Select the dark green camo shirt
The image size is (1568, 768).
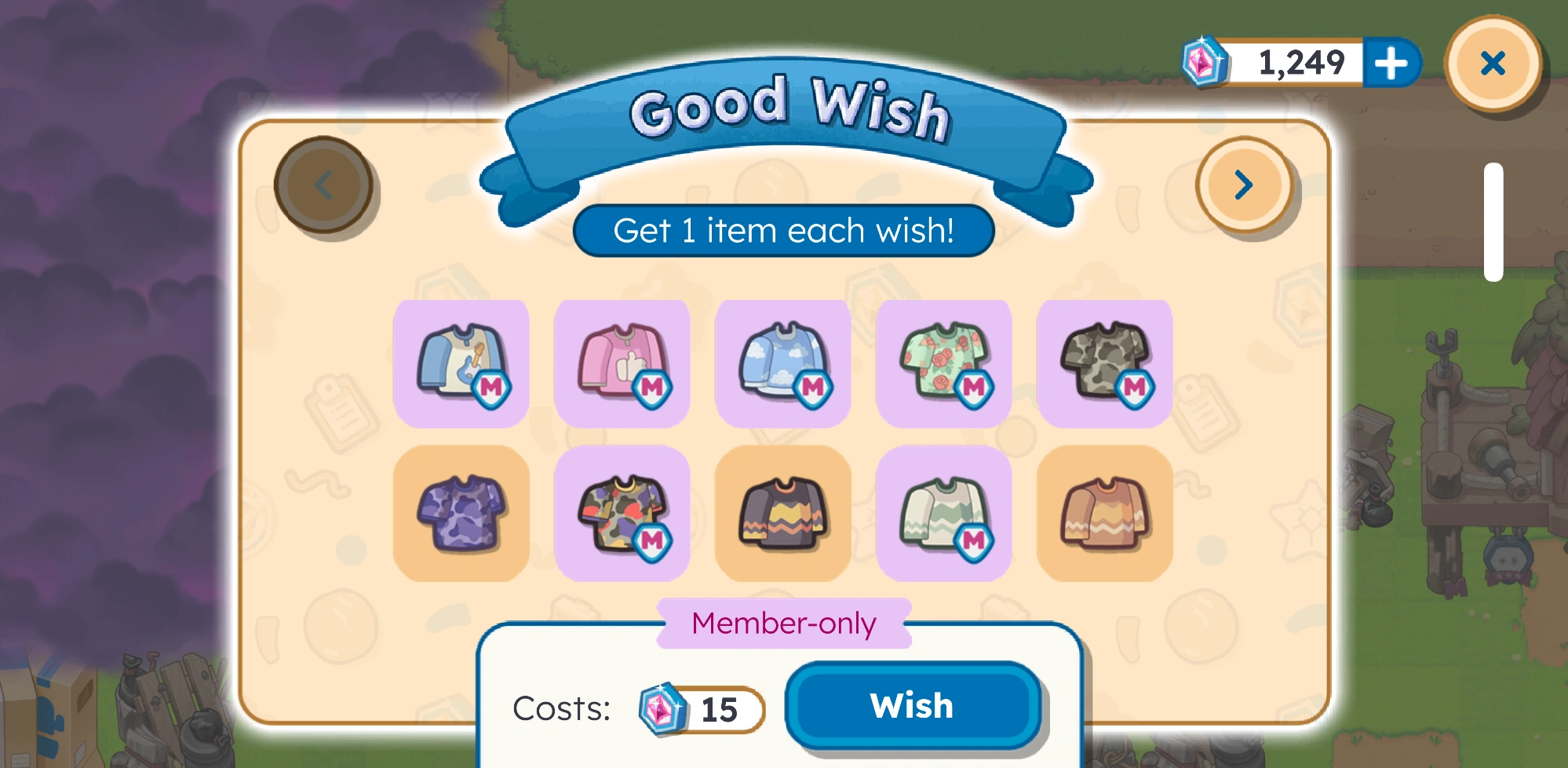1105,364
